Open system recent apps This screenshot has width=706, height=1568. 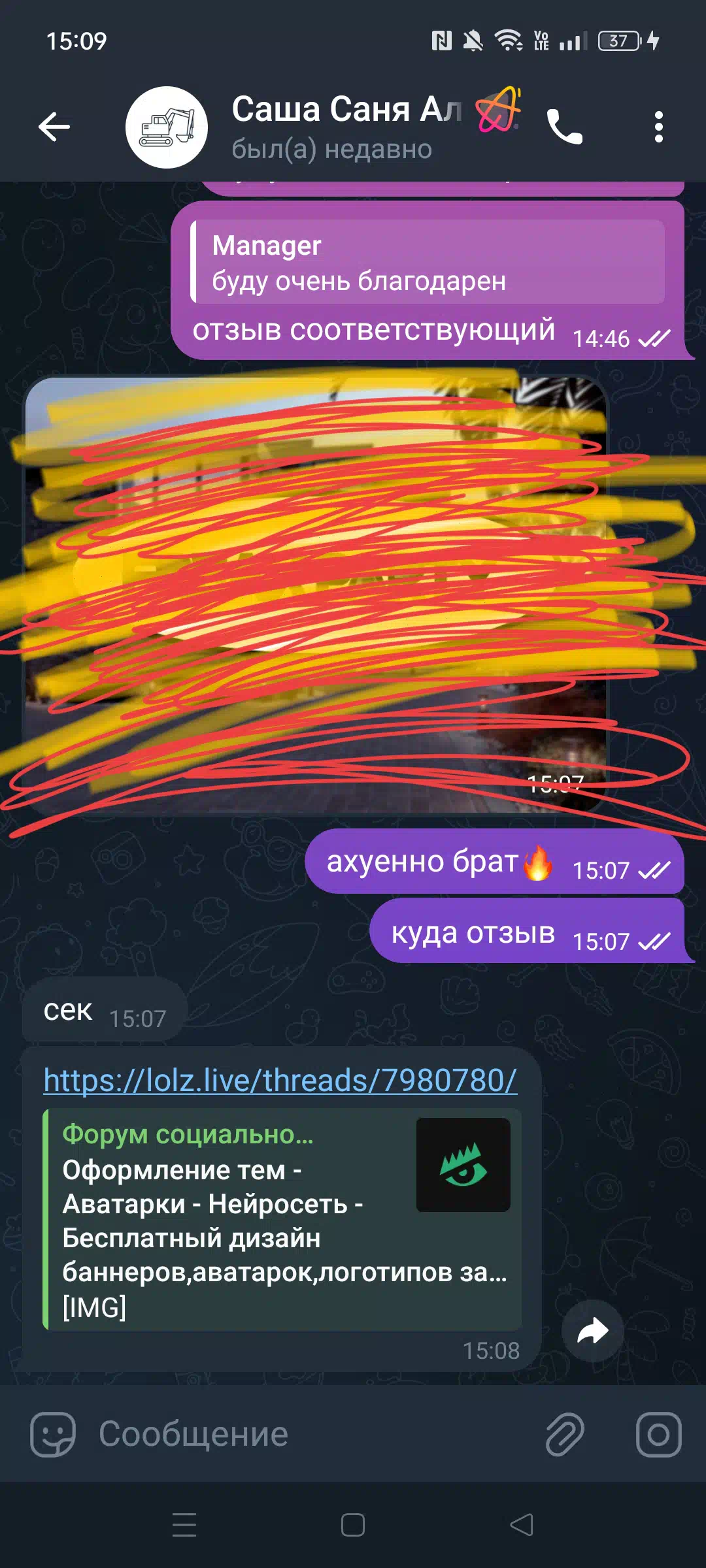pyautogui.click(x=184, y=1526)
